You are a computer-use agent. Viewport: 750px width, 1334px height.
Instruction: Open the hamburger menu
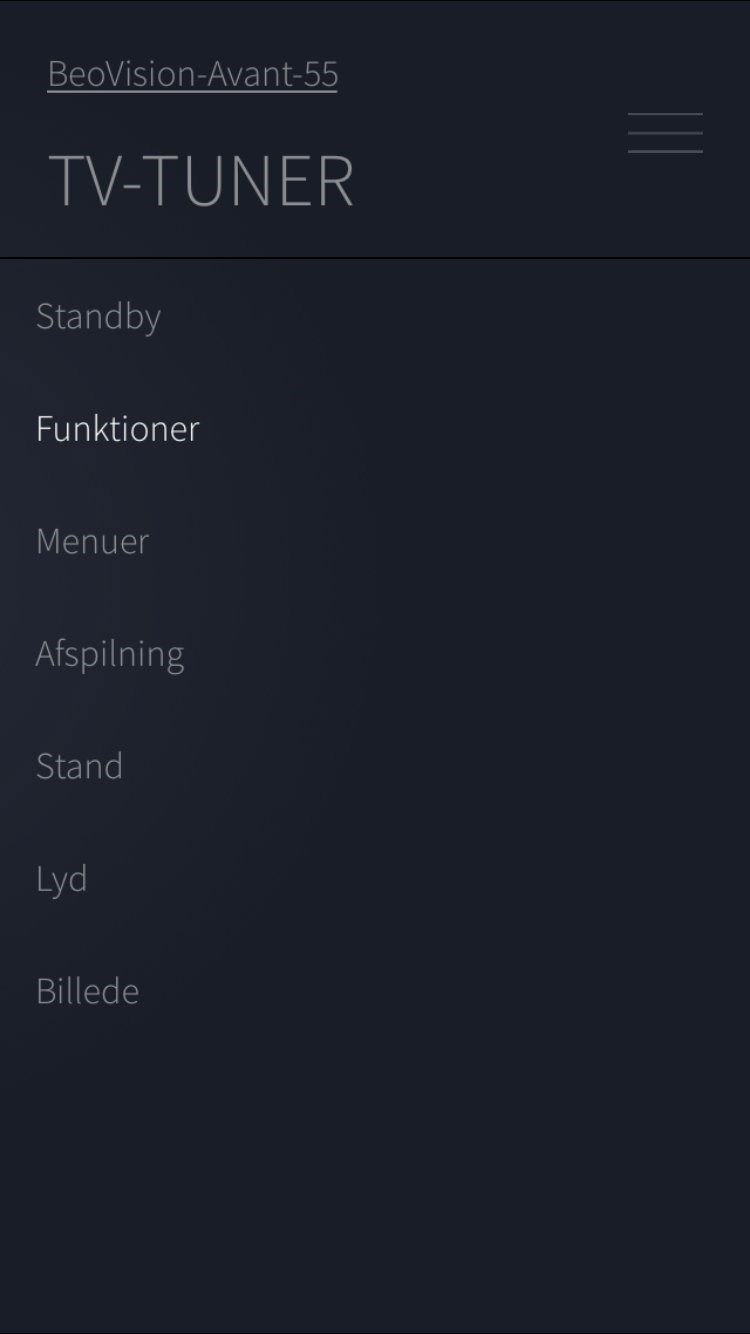(665, 132)
